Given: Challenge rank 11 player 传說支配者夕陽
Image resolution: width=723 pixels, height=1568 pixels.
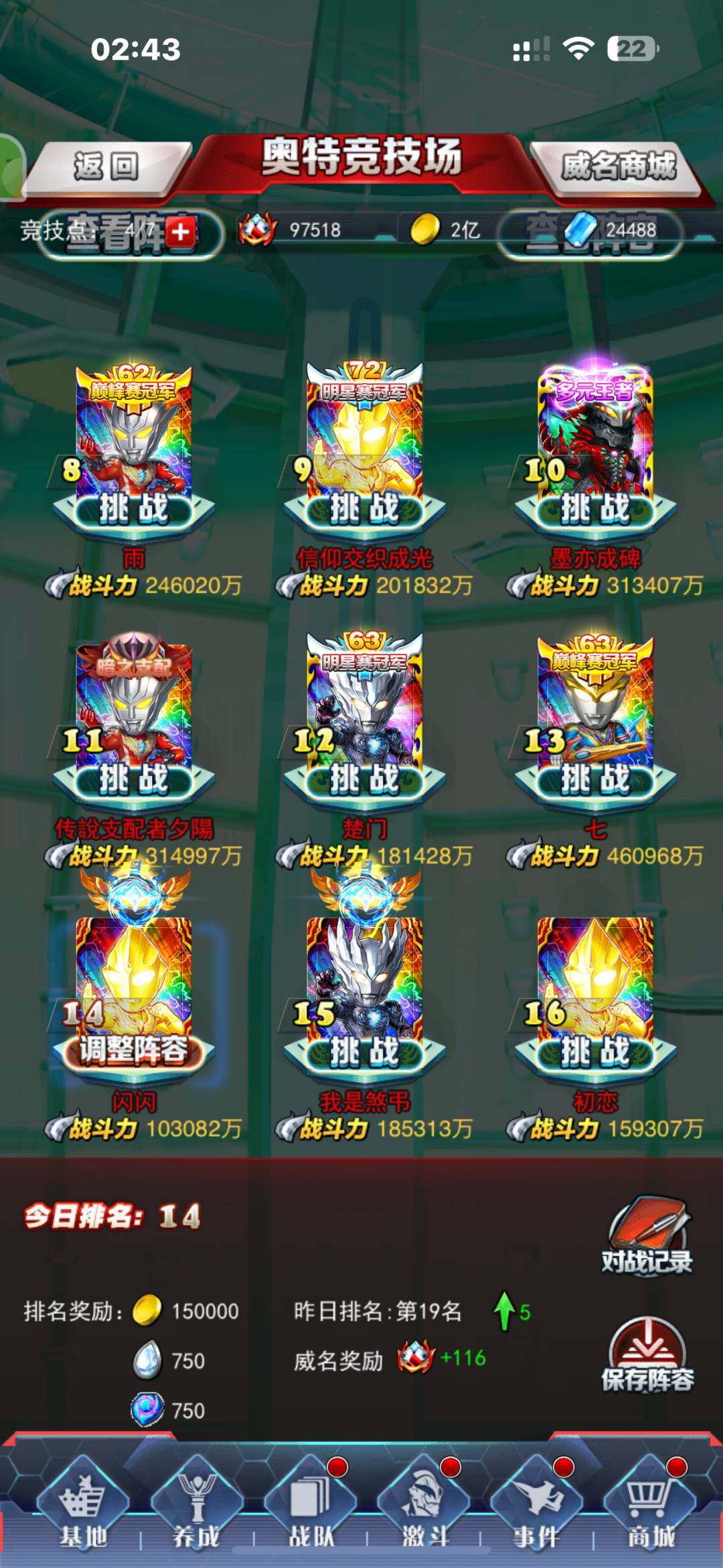Looking at the screenshot, I should coord(134,780).
